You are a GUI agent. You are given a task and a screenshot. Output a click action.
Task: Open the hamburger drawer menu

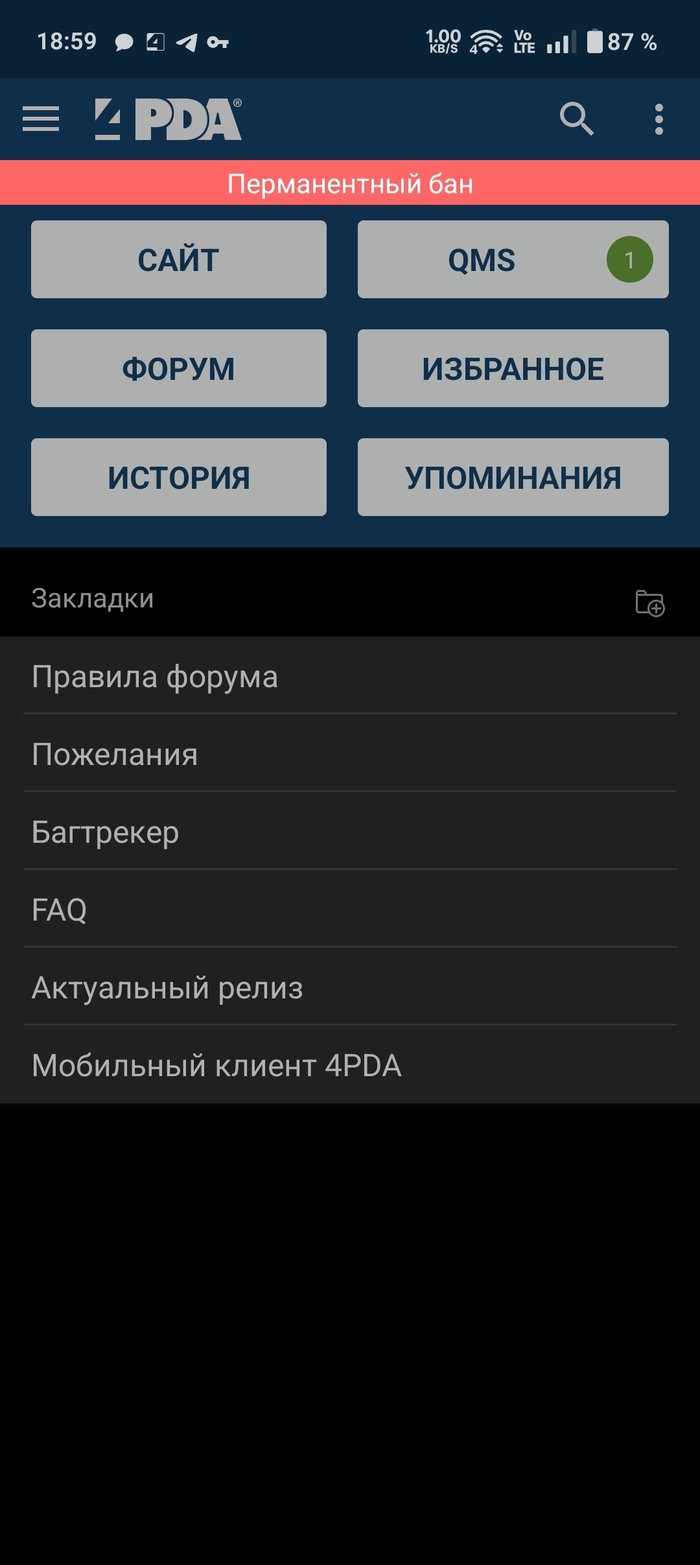tap(41, 119)
